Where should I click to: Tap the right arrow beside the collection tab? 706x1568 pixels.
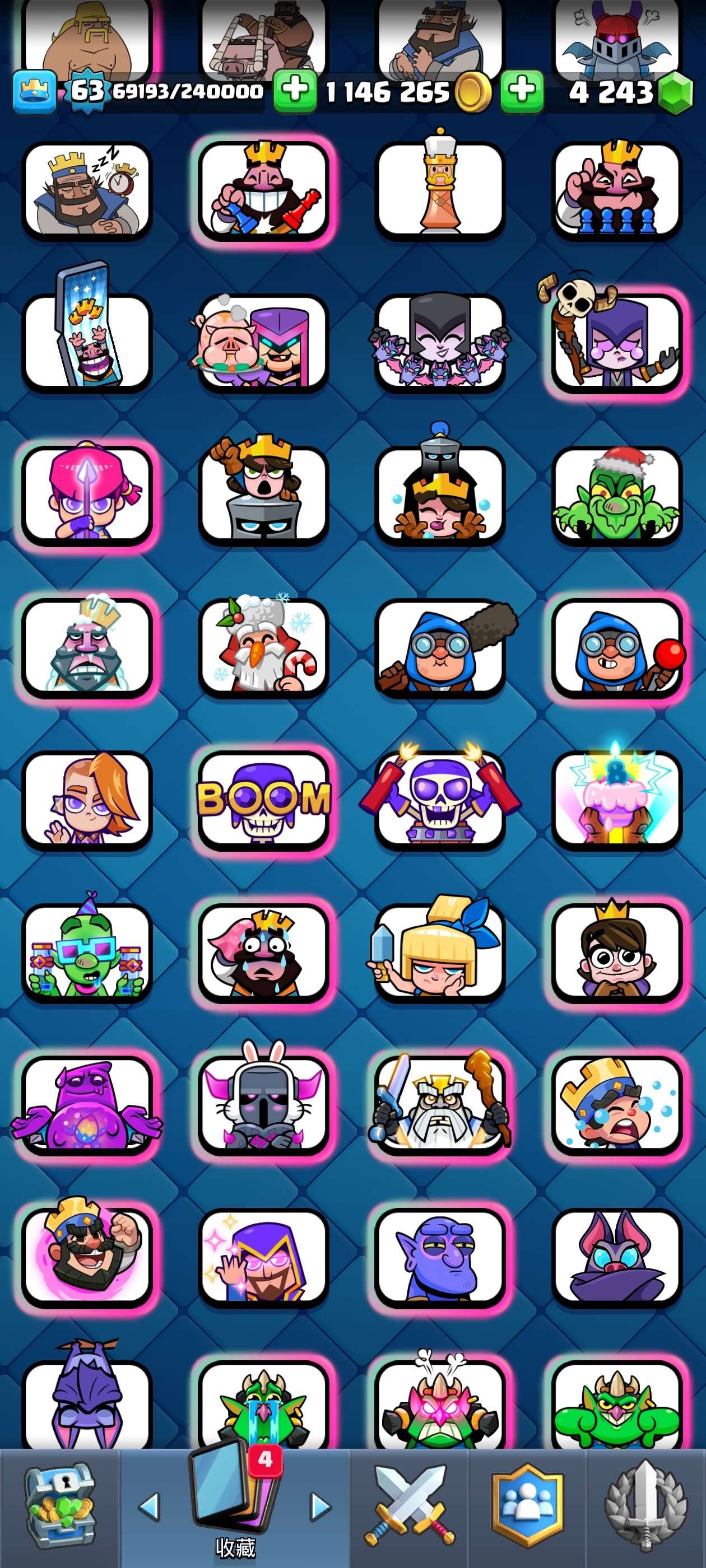(321, 1506)
